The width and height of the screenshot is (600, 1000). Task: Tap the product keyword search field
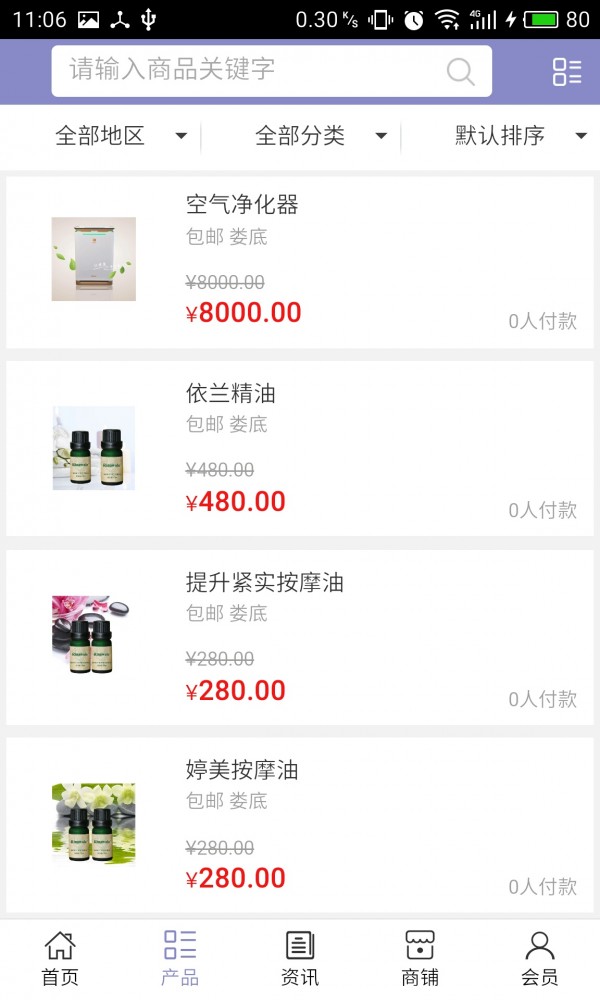[x=250, y=70]
